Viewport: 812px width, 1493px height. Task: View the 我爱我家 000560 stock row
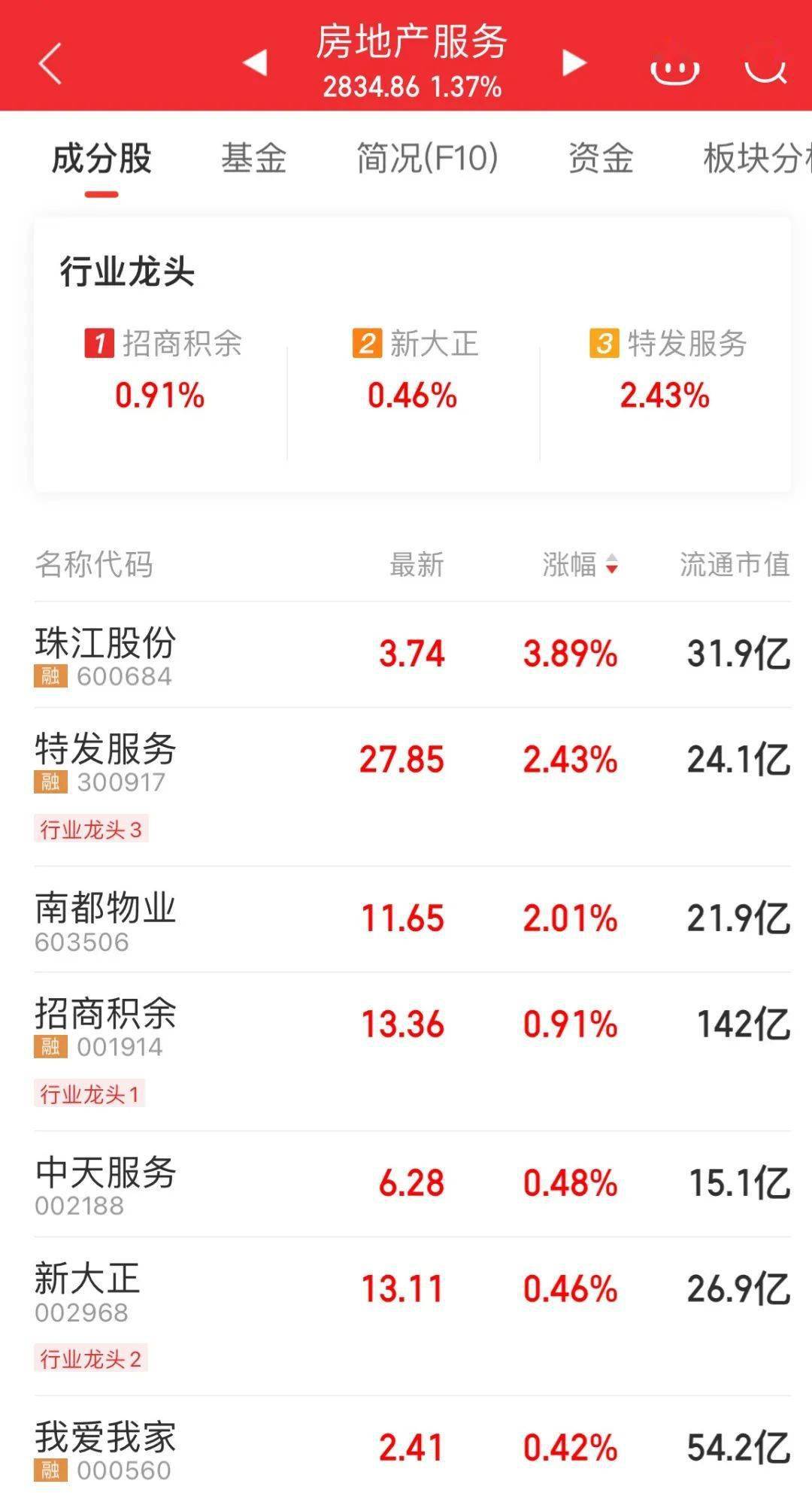(105, 1449)
